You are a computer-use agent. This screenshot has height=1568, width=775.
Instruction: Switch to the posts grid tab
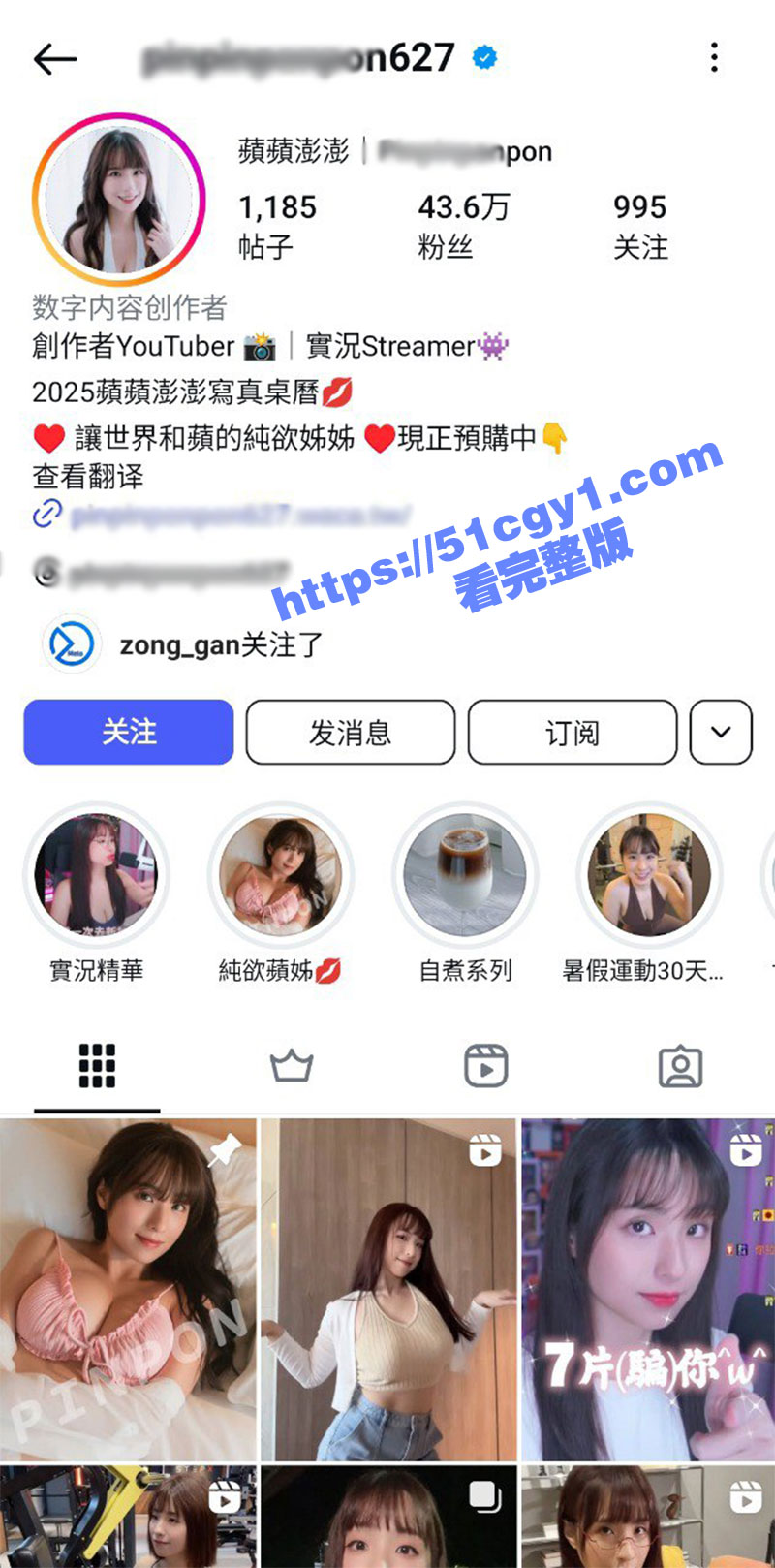97,1066
